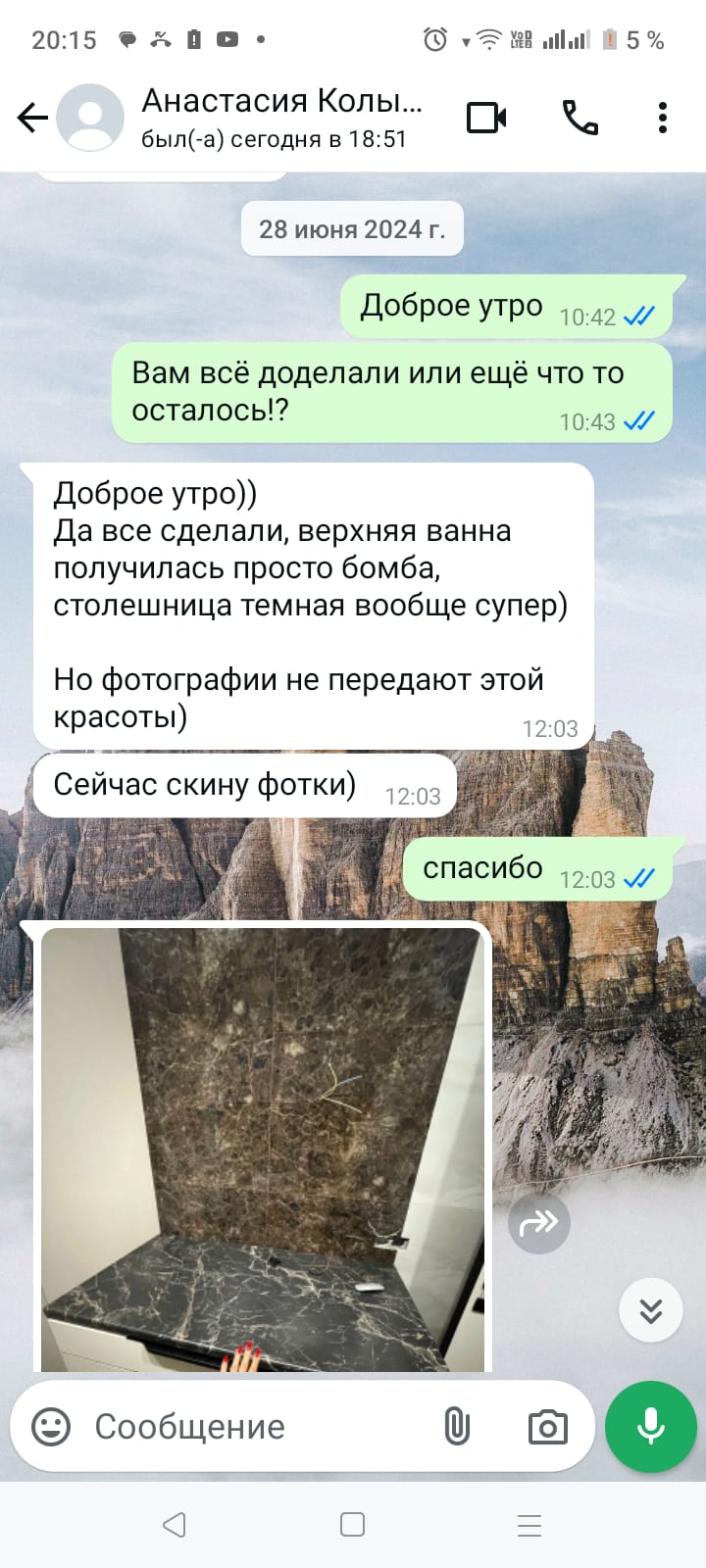Attach a file with the paperclip
This screenshot has height=1568, width=706.
coord(456,1427)
